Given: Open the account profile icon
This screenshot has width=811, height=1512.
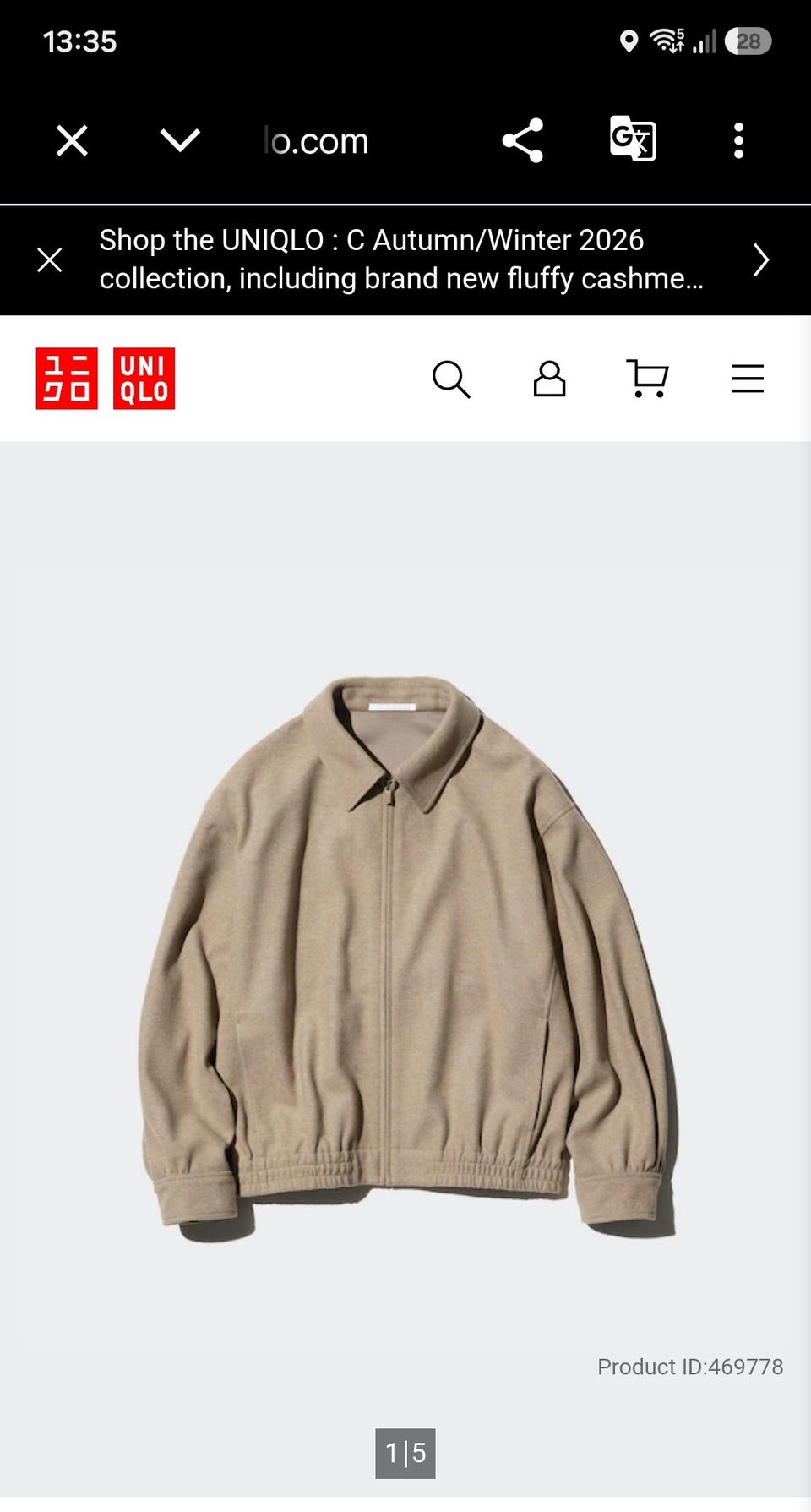Looking at the screenshot, I should 549,379.
